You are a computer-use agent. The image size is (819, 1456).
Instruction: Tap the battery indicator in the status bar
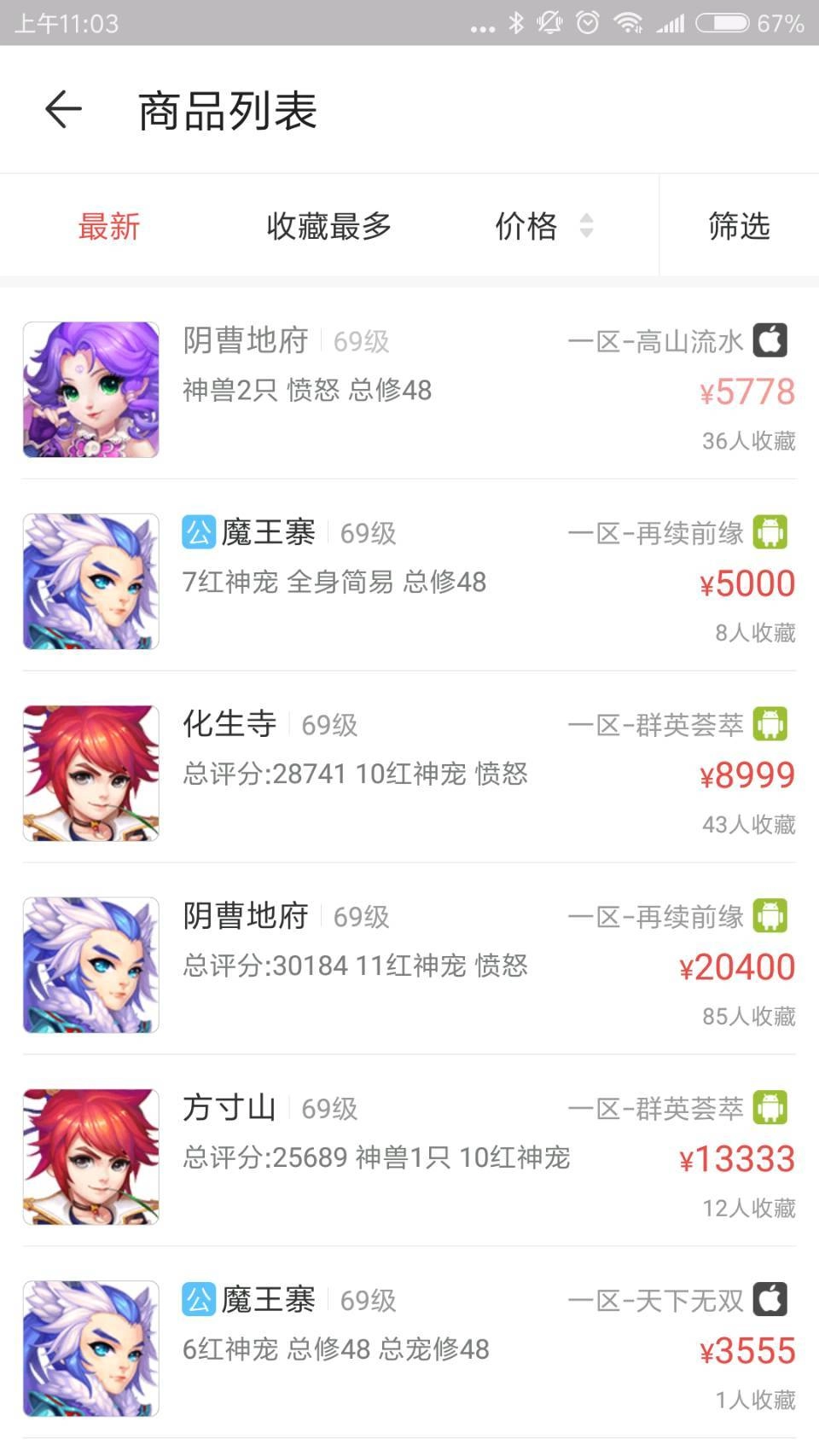[x=723, y=24]
